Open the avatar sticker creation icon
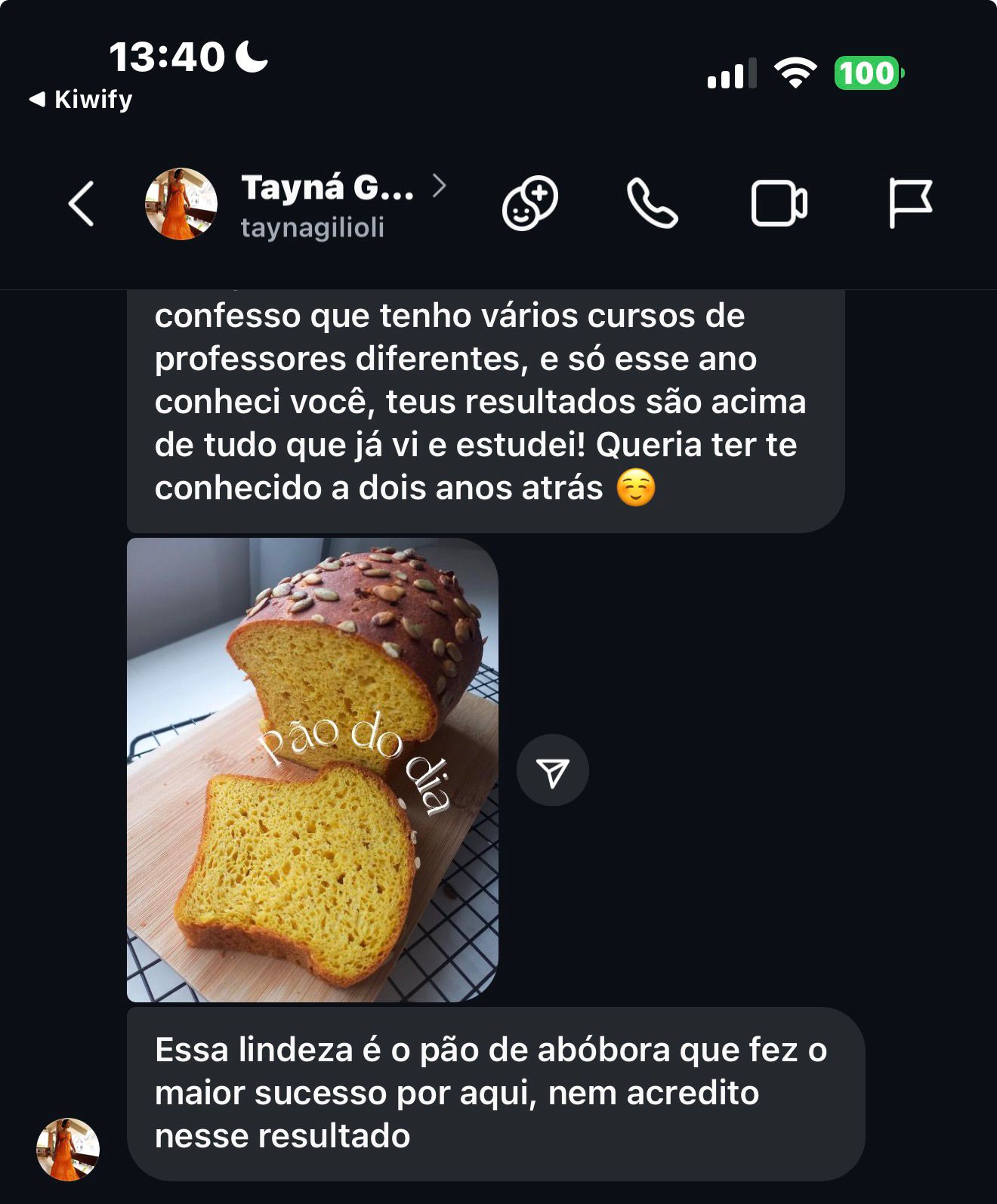Image resolution: width=997 pixels, height=1204 pixels. point(529,203)
